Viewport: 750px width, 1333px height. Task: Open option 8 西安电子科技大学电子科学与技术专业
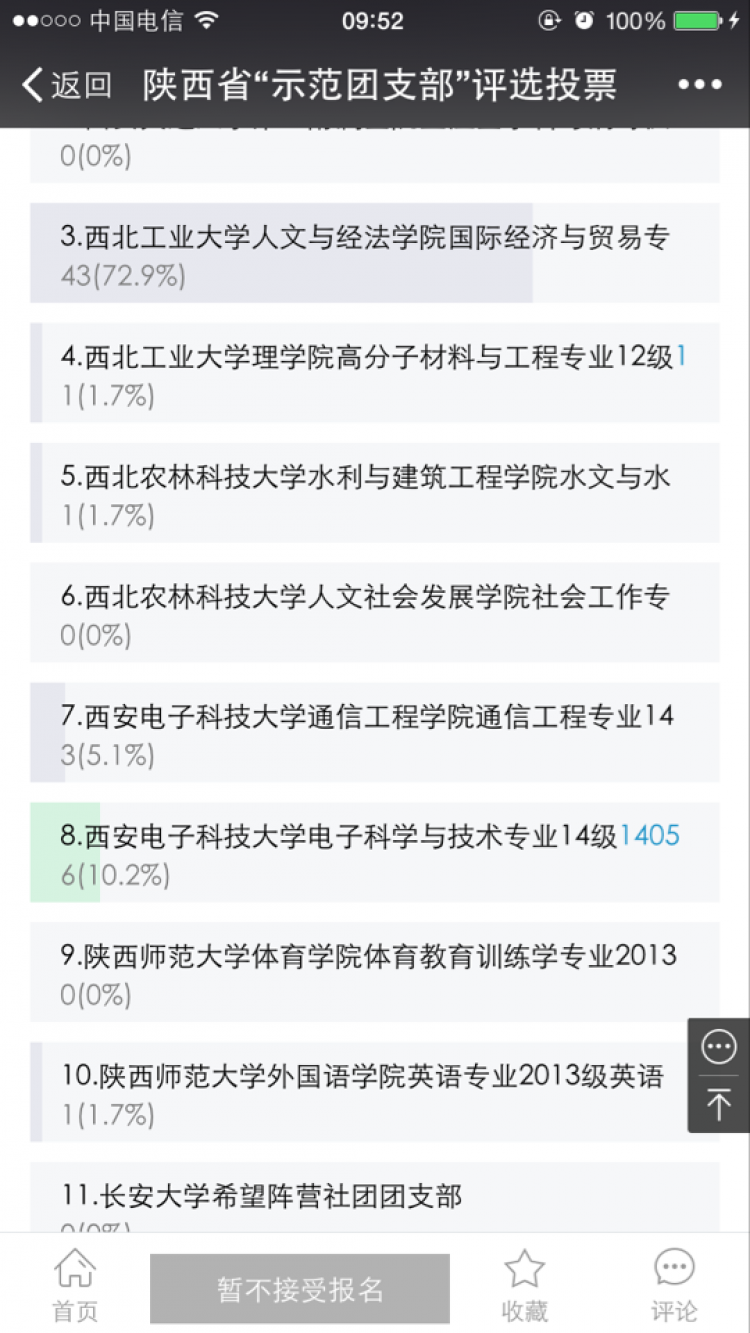(374, 853)
